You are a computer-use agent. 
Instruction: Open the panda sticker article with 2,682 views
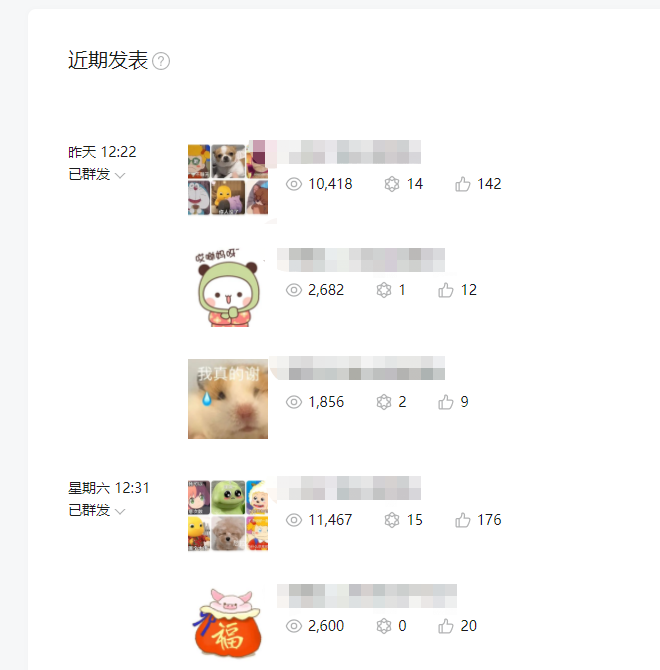tap(360, 260)
